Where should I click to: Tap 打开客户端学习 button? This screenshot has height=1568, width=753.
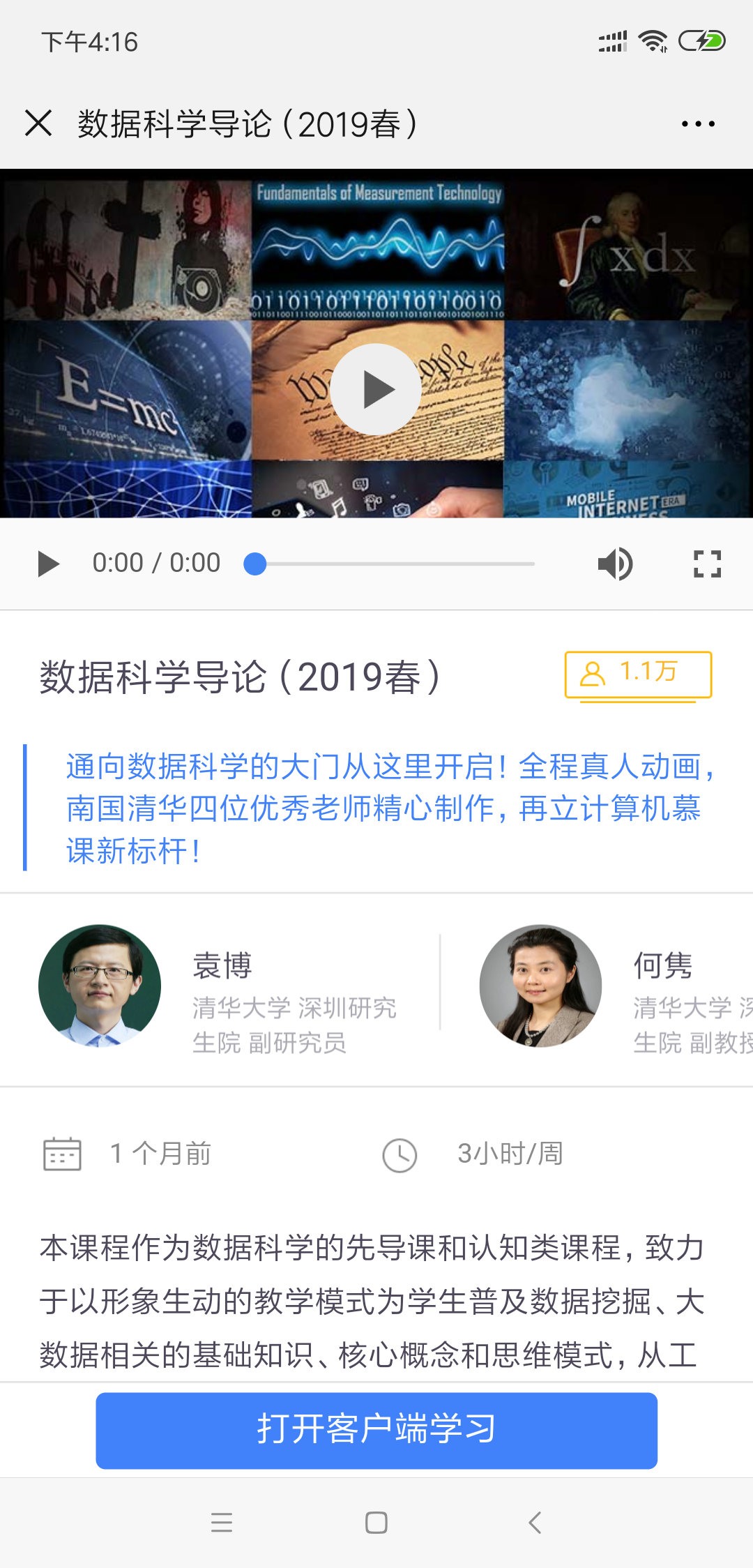376,1430
